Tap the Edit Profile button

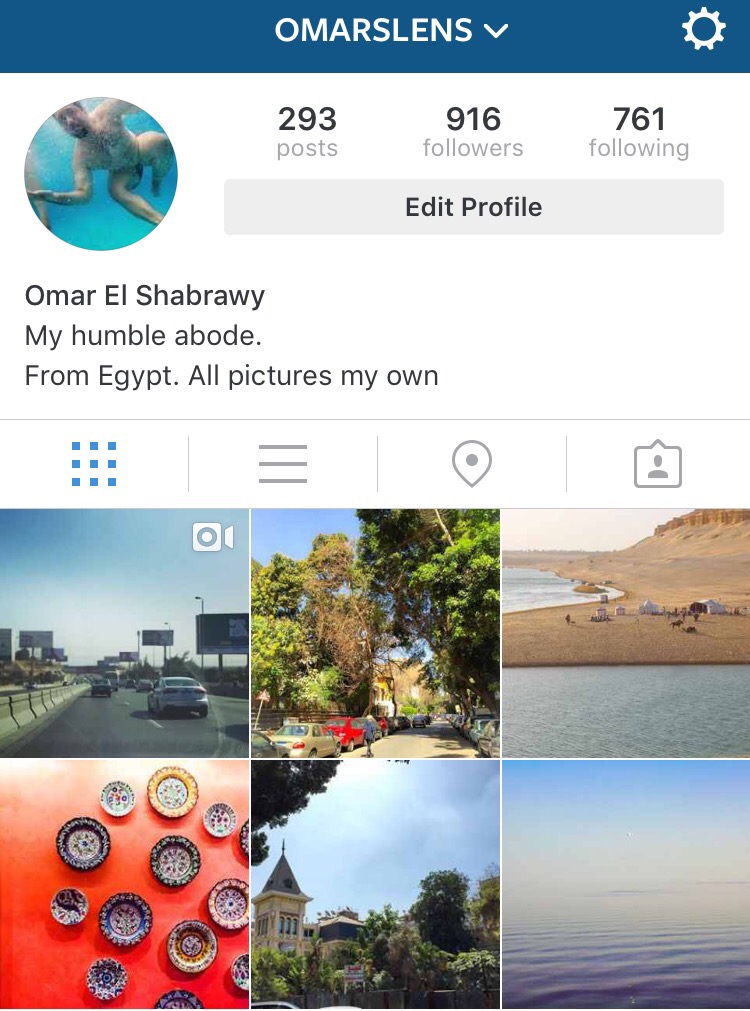tap(473, 207)
